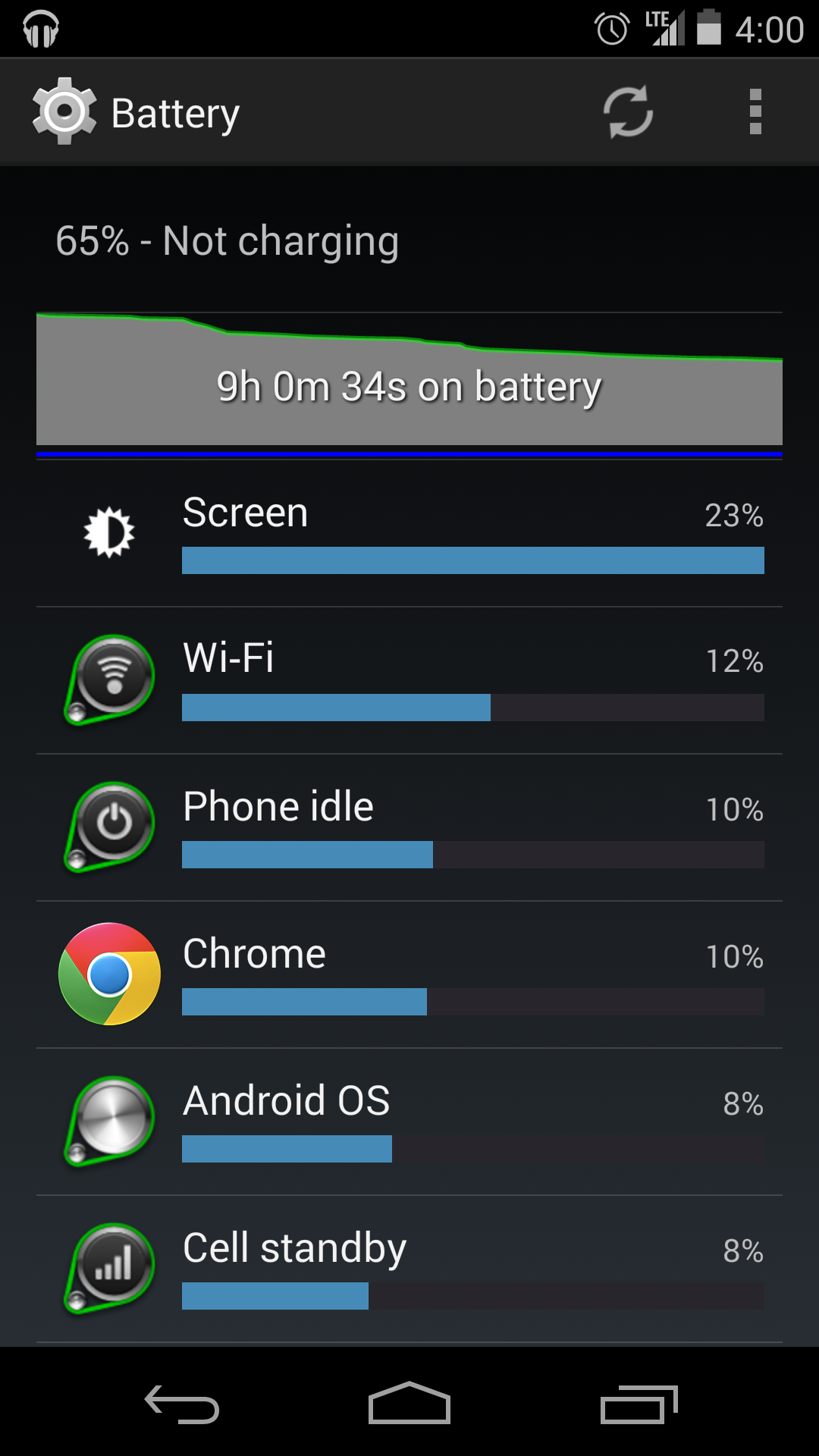Tap the system back button
Screen dimensions: 819x1456
point(182,1404)
